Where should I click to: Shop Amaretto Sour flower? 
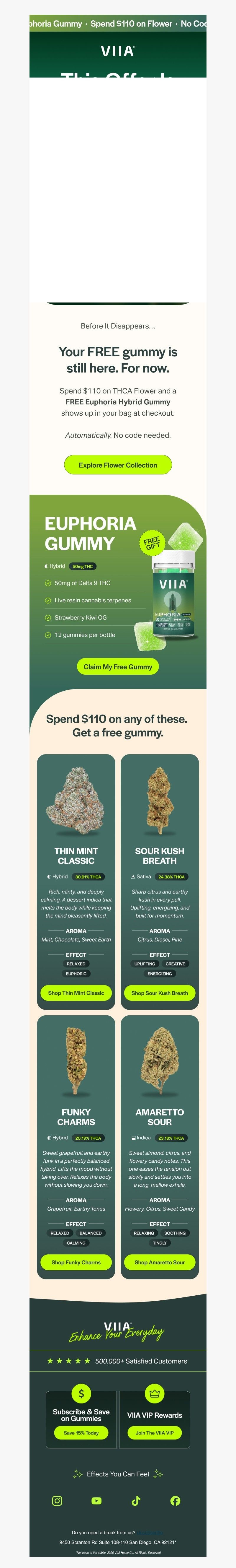click(159, 1263)
